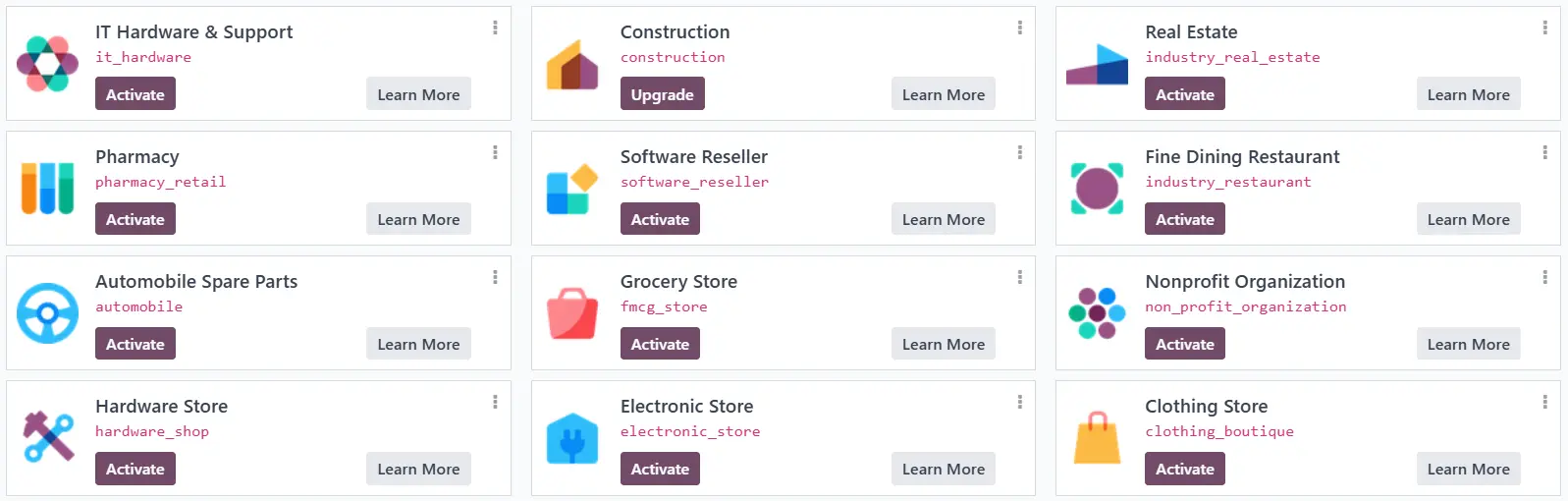This screenshot has height=501, width=1568.
Task: Activate Automobile Spare Parts
Action: click(x=135, y=344)
